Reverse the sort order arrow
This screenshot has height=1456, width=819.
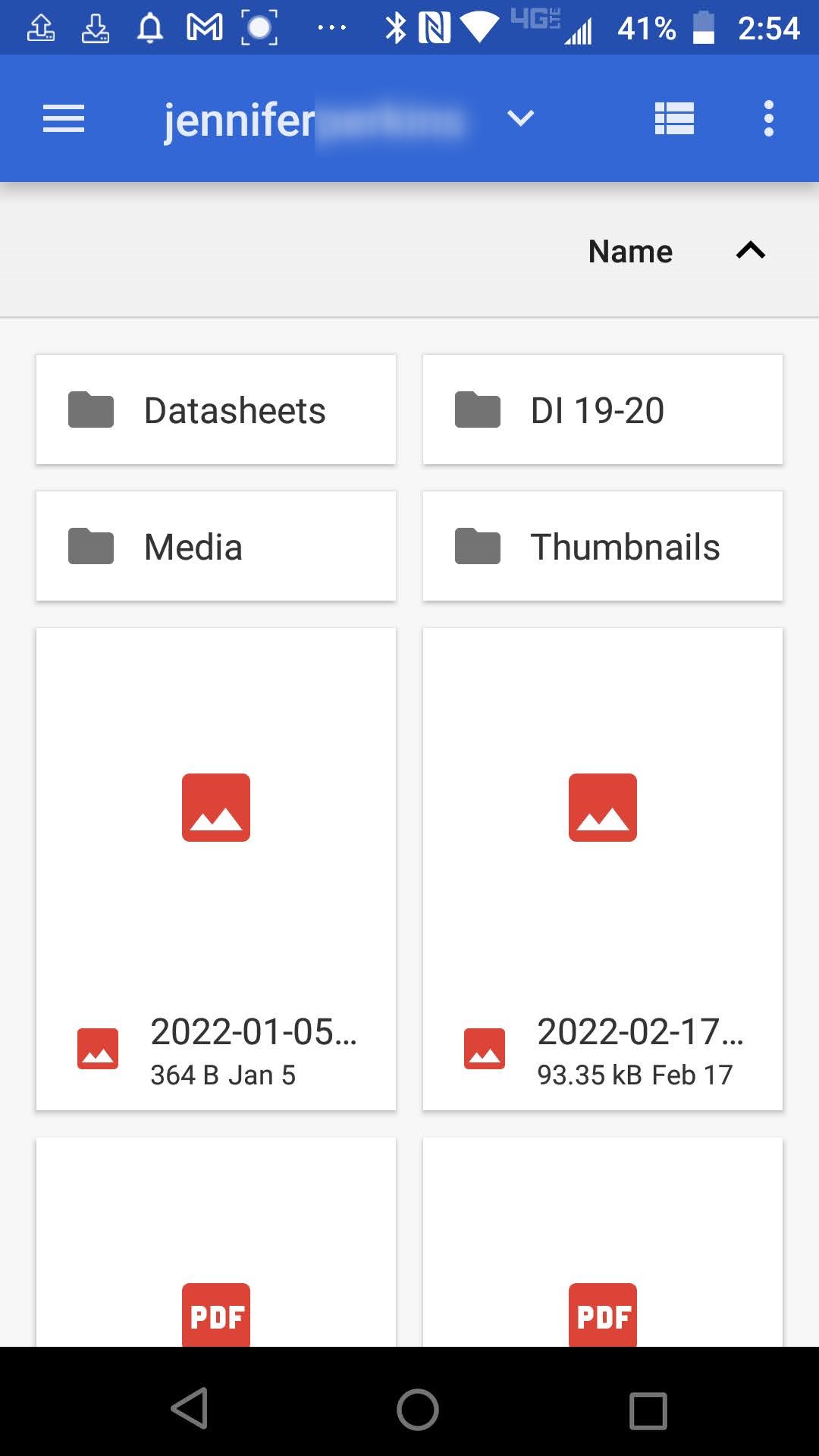751,250
